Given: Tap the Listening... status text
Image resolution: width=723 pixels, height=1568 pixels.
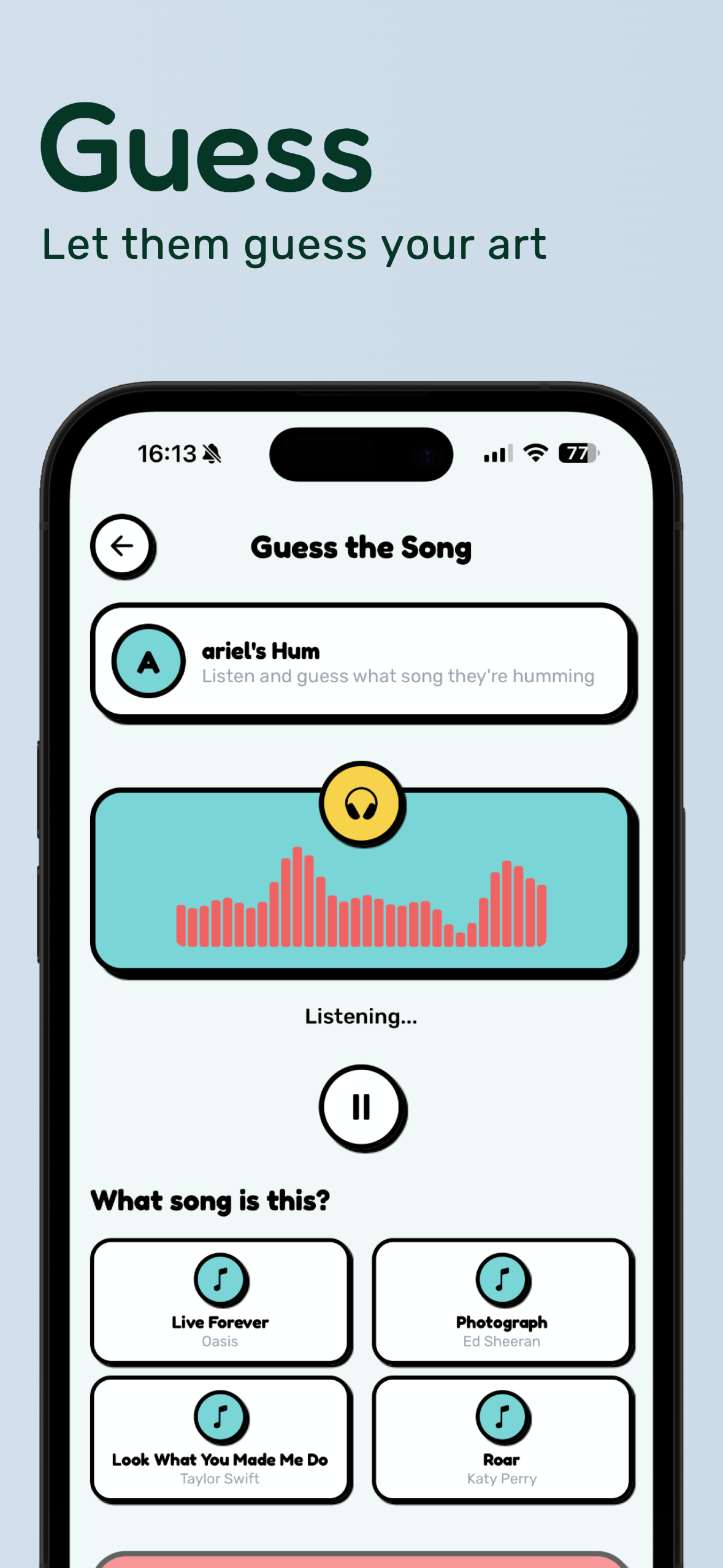Looking at the screenshot, I should pyautogui.click(x=361, y=1017).
